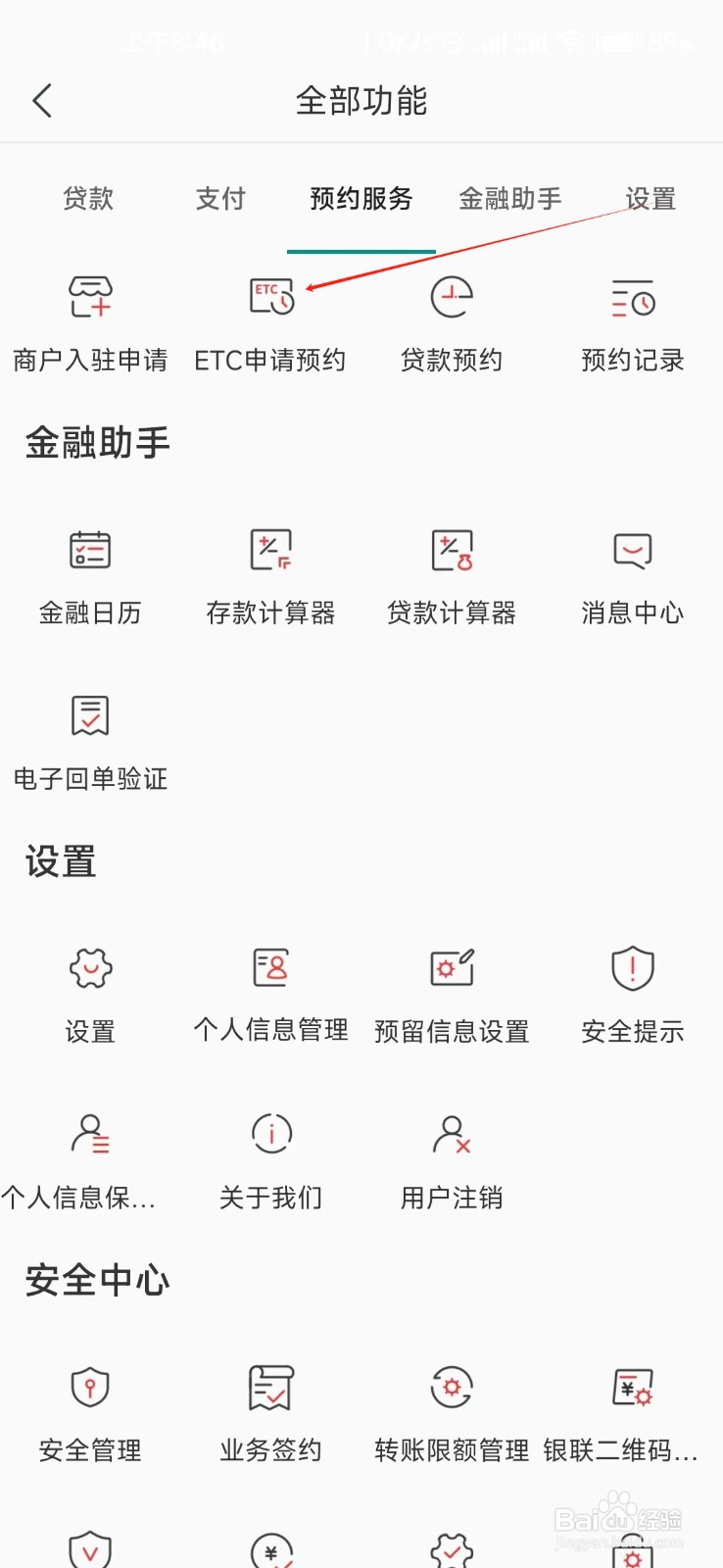This screenshot has height=1568, width=723.
Task: Launch the 贷款计算器 loan calculator
Action: coord(451,578)
